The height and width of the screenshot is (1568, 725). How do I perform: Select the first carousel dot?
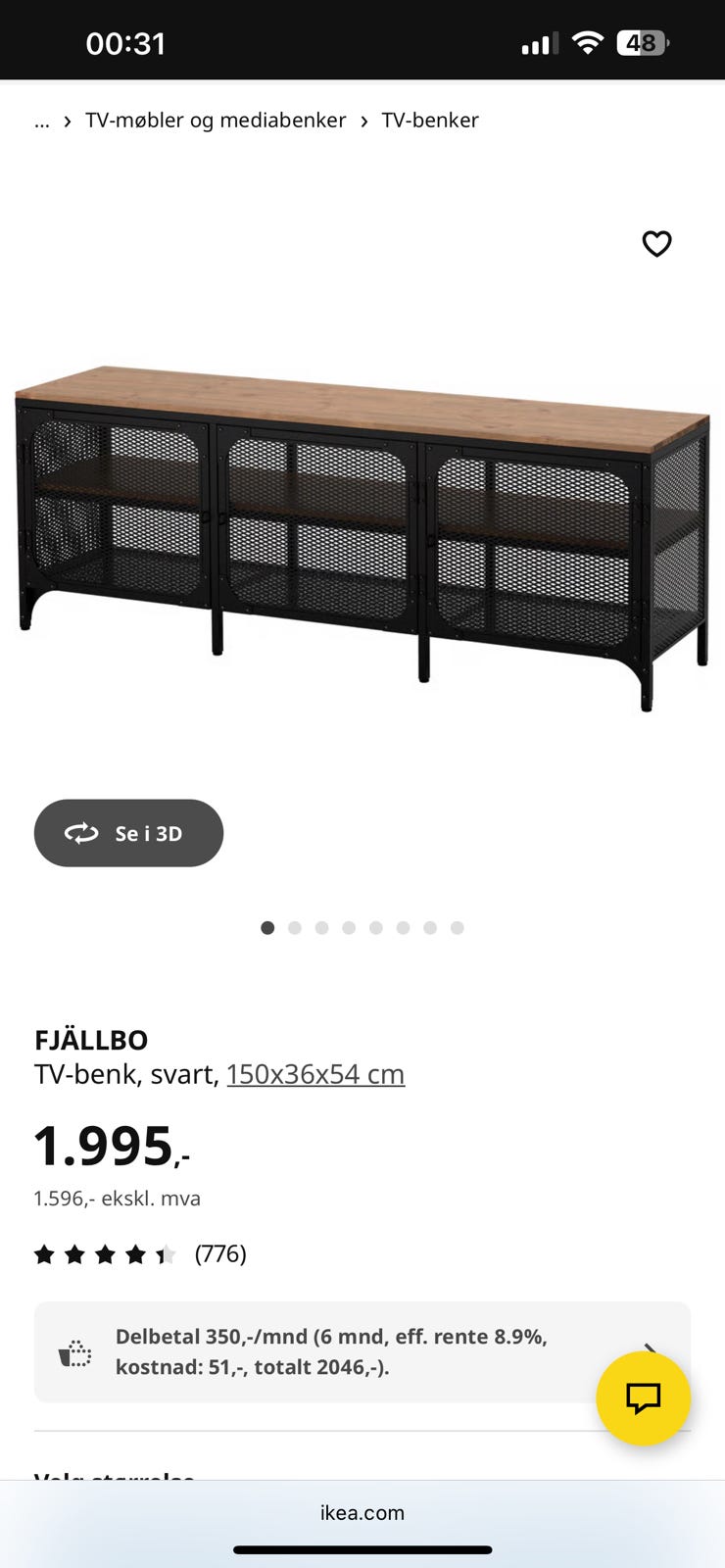tap(267, 927)
